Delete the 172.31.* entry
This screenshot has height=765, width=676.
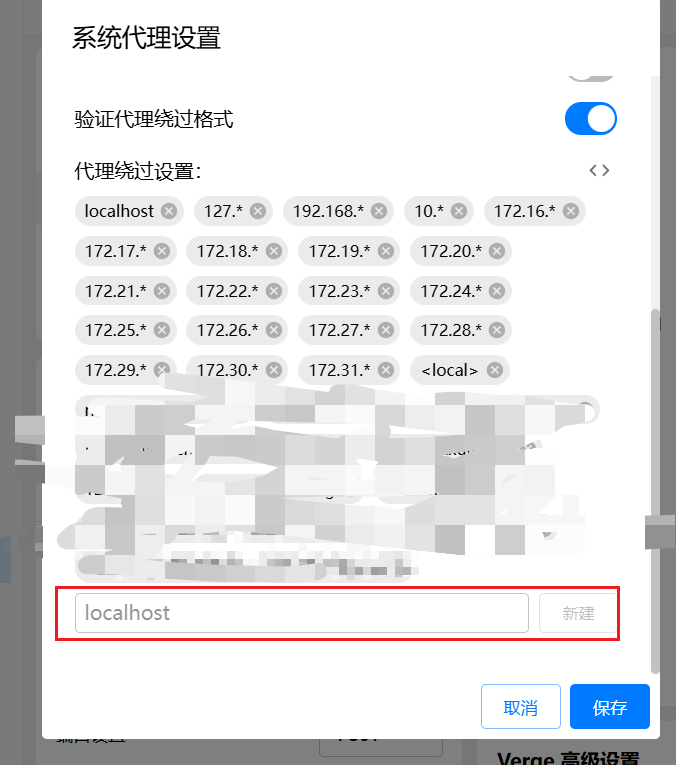(386, 370)
